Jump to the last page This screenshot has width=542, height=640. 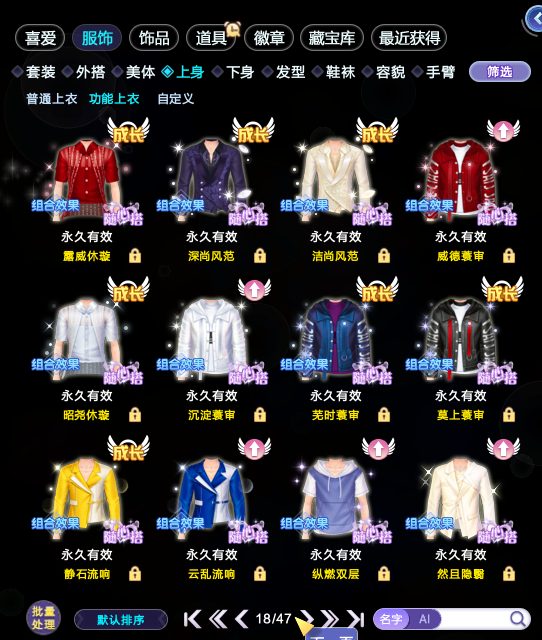(355, 619)
